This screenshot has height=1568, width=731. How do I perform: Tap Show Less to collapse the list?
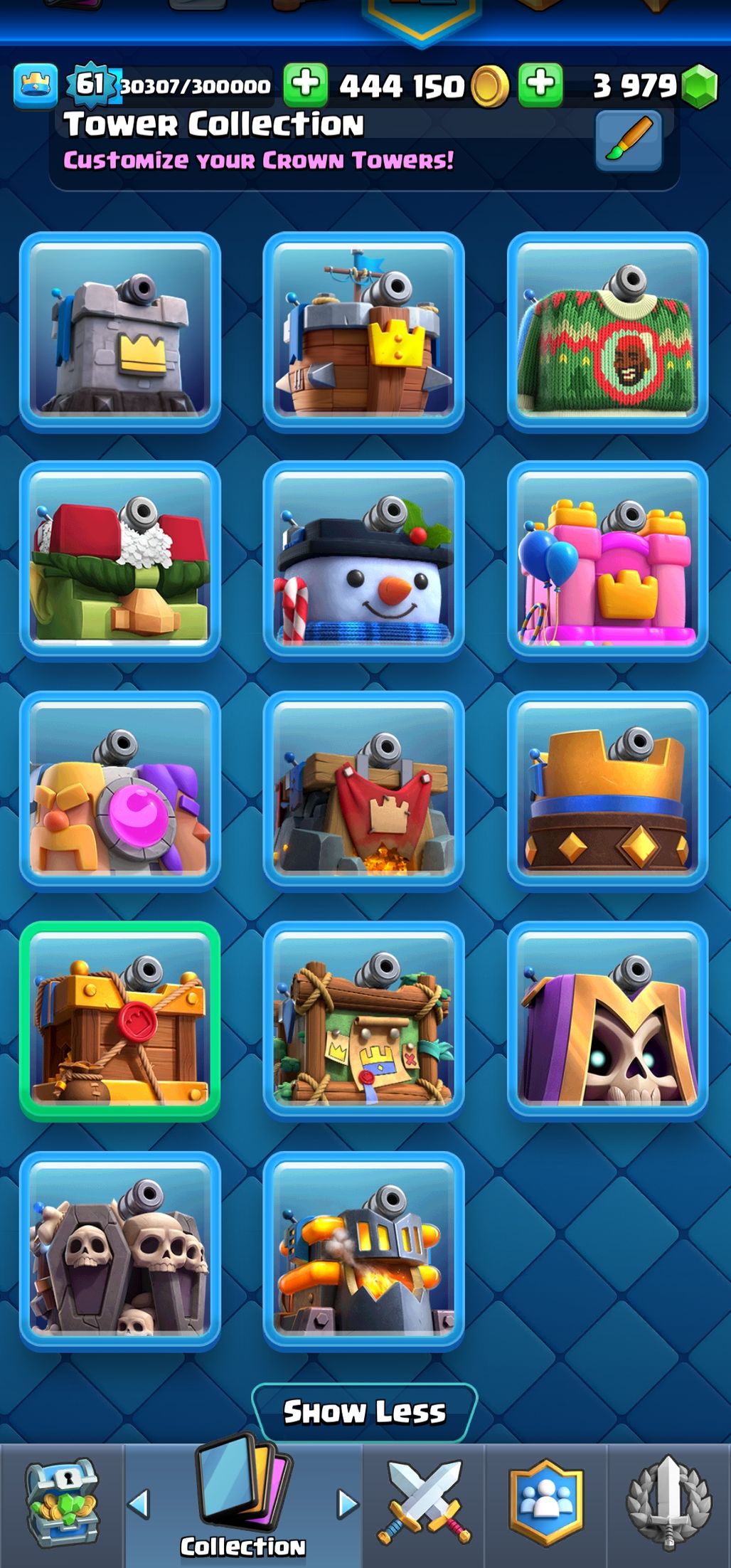click(x=364, y=1411)
